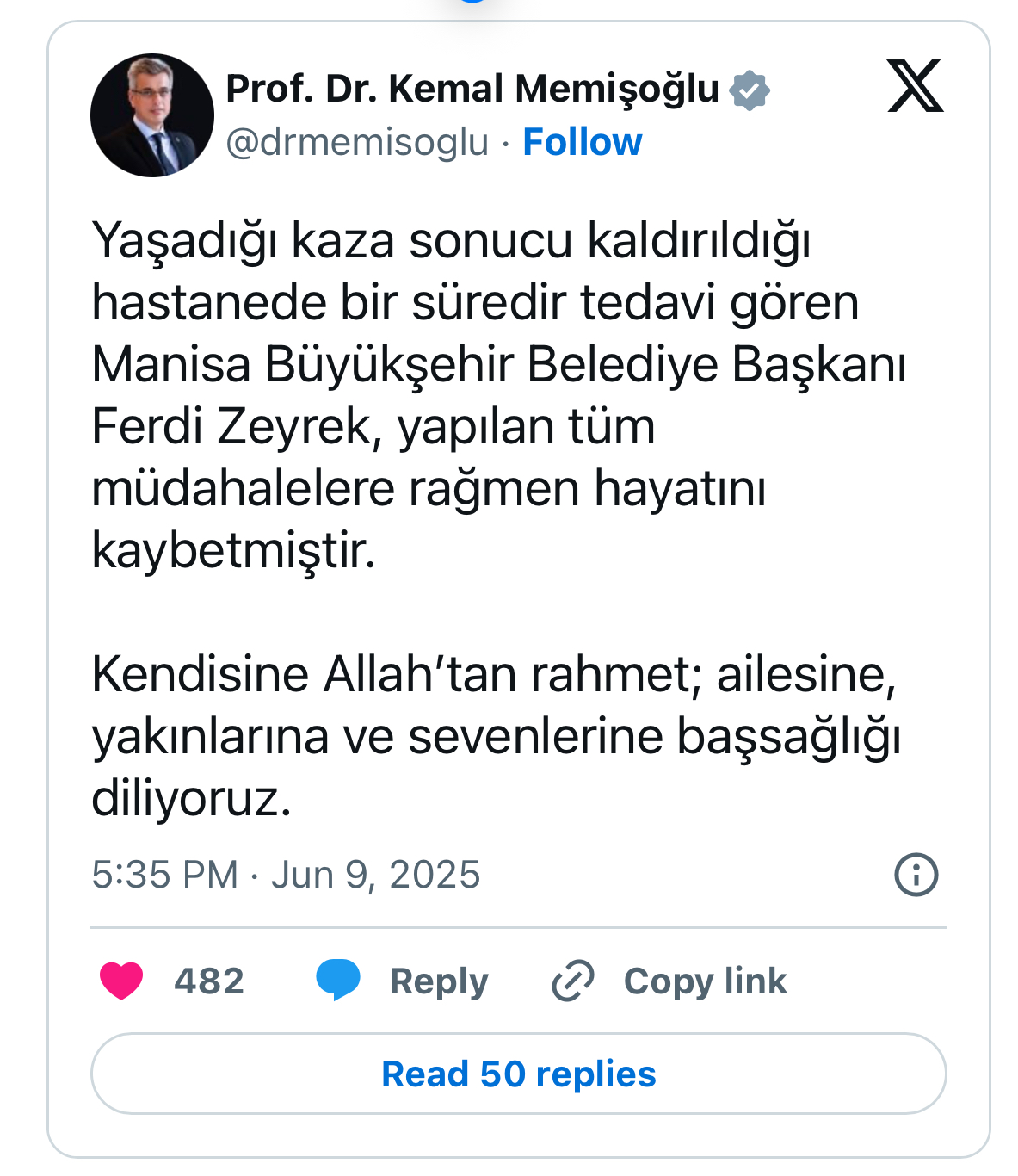
Task: Like this tweet with the heart
Action: 121,981
